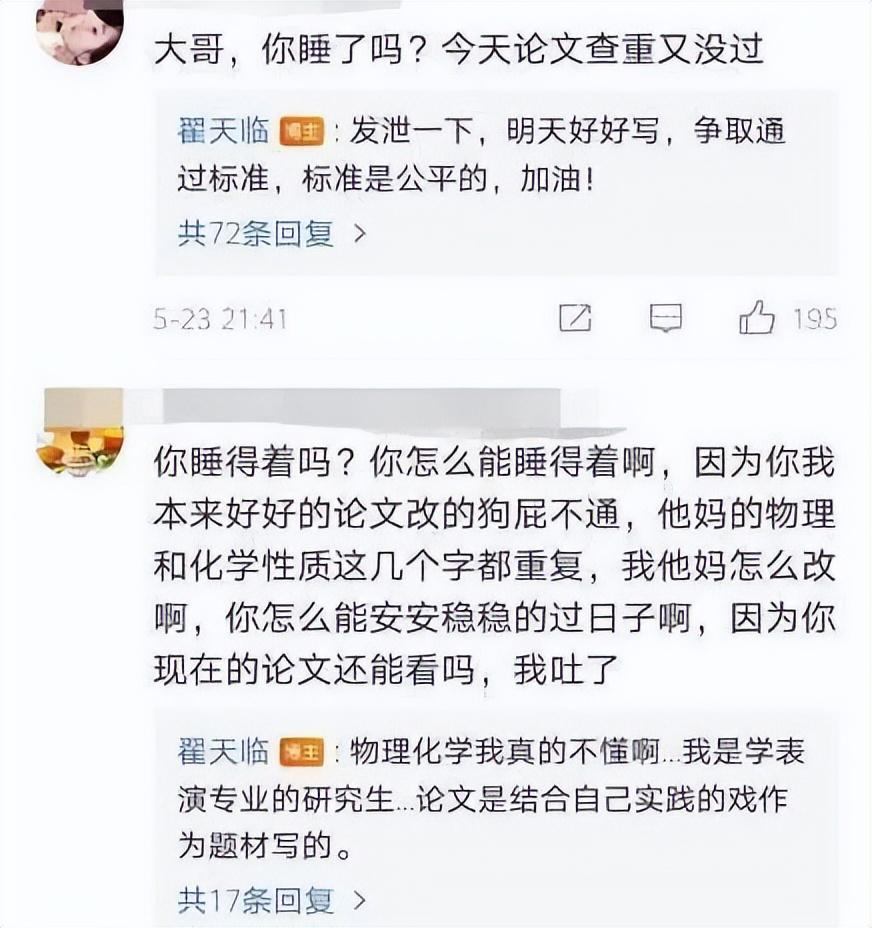
Task: Open 翟天临's profile from the 物理化学 reply
Action: (223, 753)
